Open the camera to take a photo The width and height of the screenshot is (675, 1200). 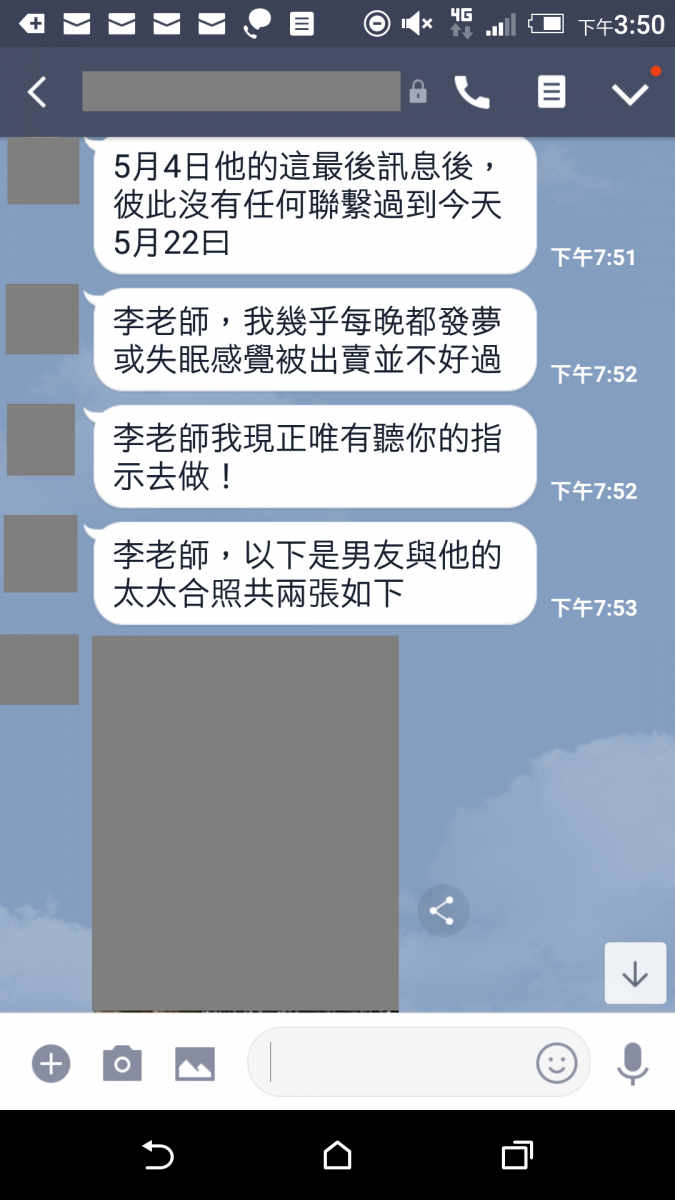122,1063
